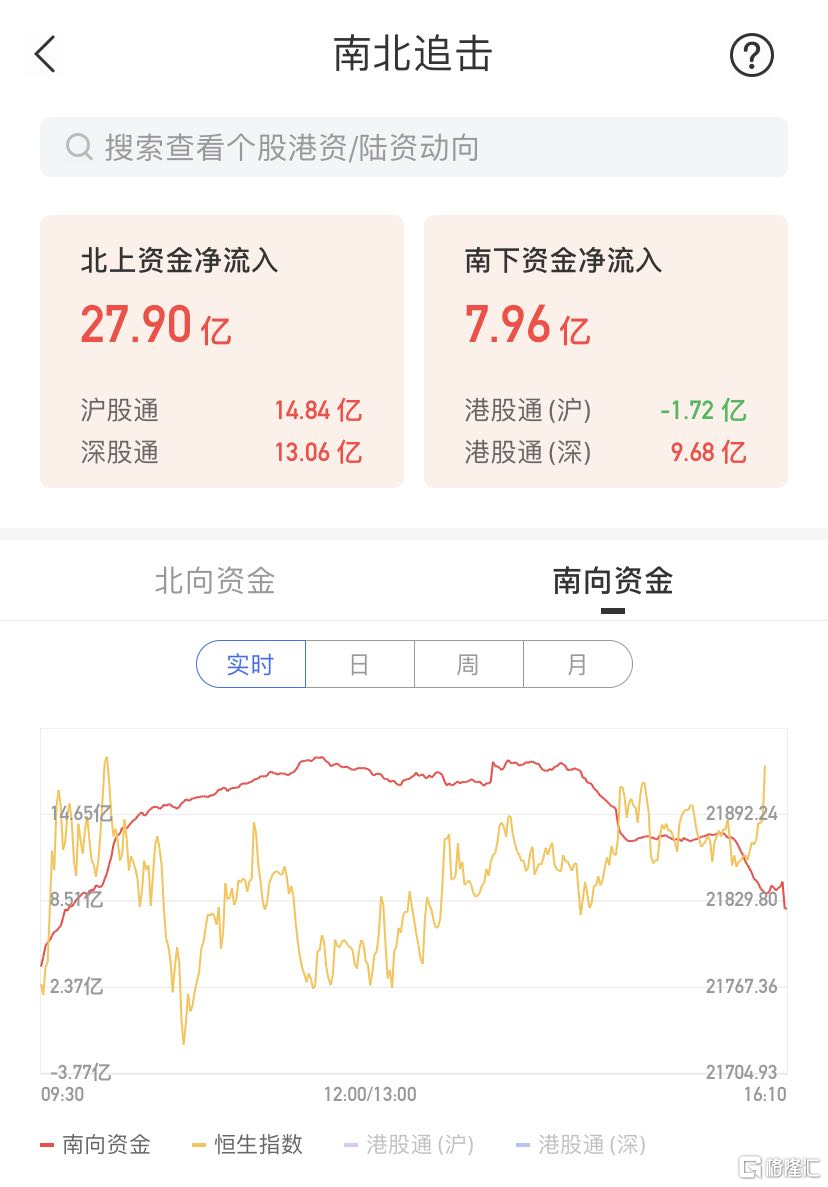The height and width of the screenshot is (1187, 828).
Task: Open the 南下资金净流入 card
Action: [x=606, y=351]
